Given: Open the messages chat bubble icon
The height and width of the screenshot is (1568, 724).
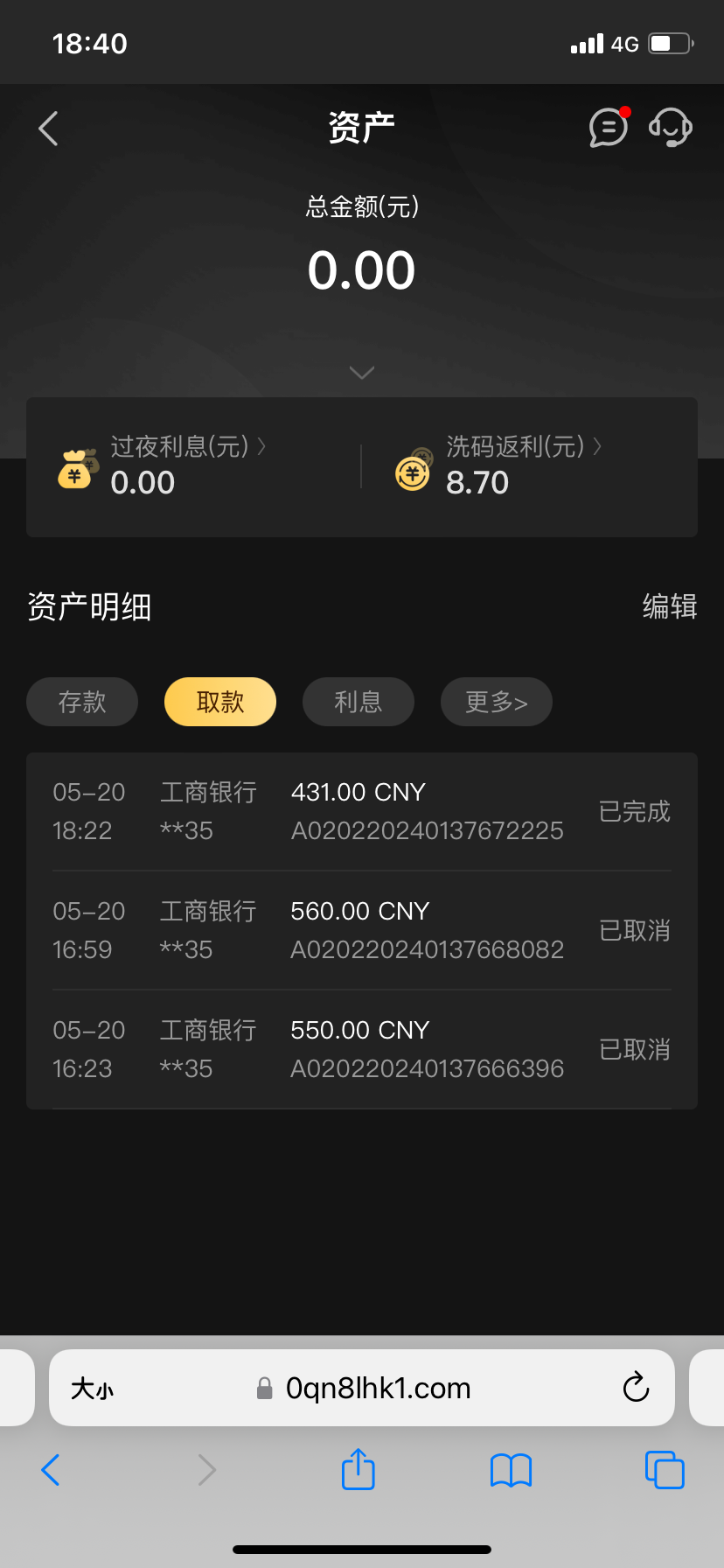Looking at the screenshot, I should point(609,128).
